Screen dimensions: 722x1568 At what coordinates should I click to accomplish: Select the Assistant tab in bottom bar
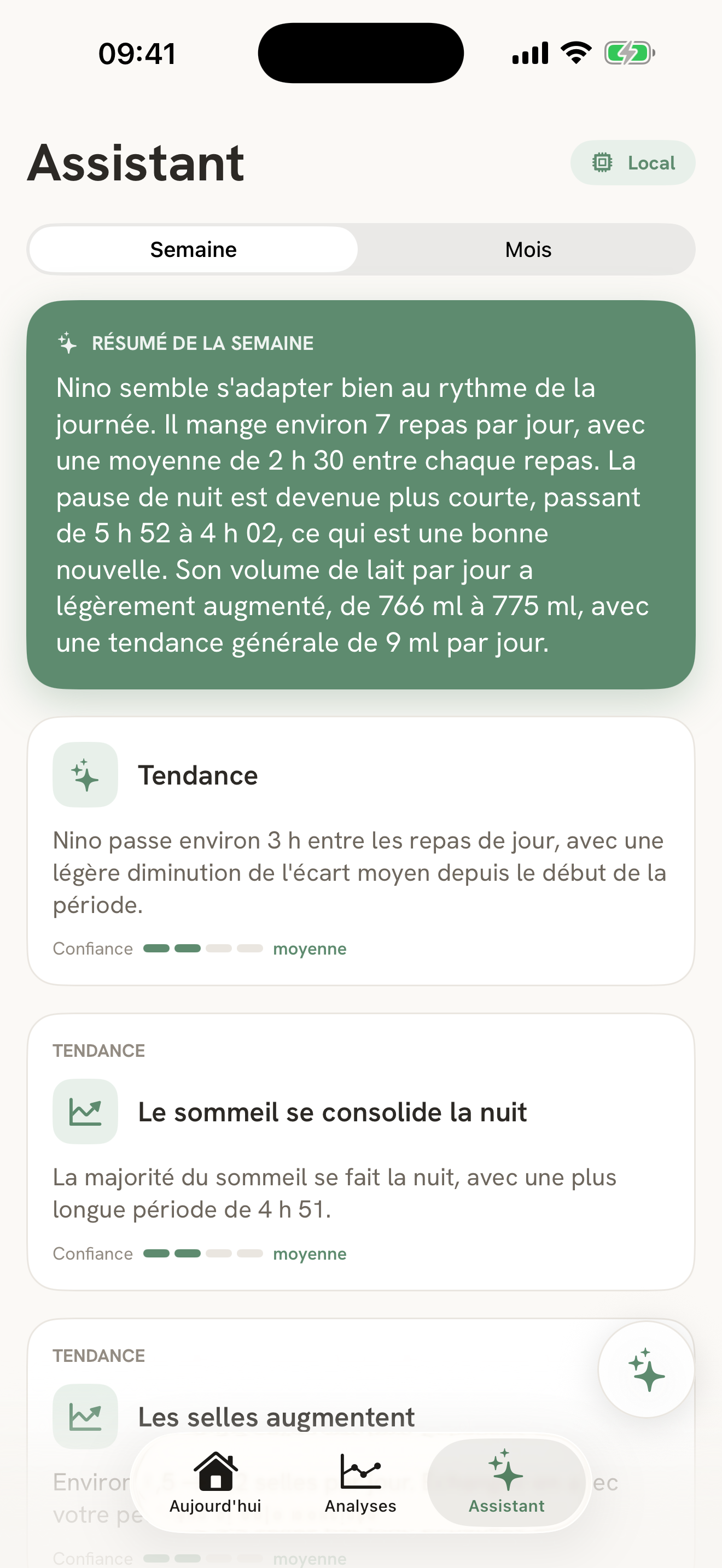coord(506,1483)
